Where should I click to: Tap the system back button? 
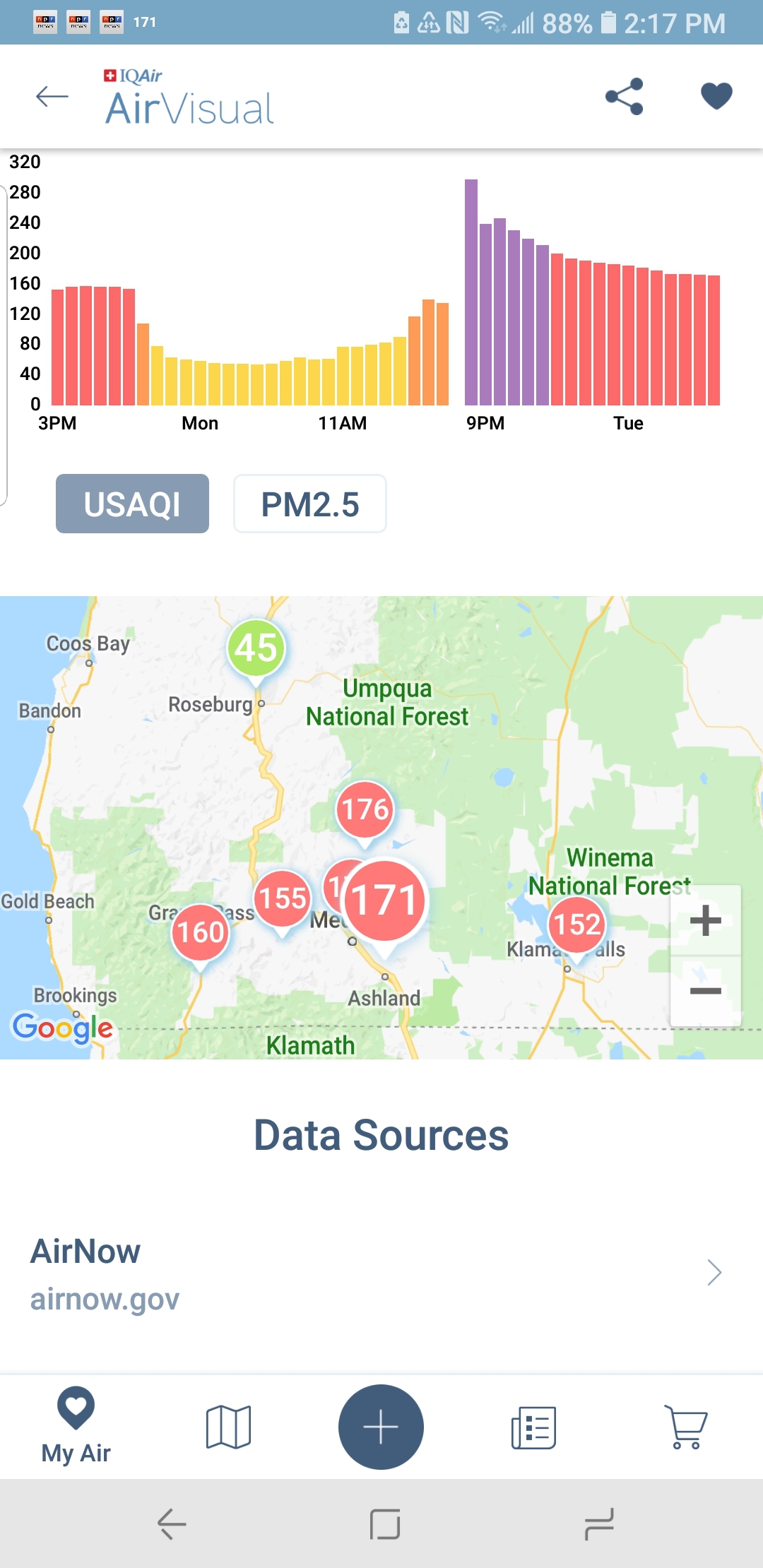(x=171, y=1524)
